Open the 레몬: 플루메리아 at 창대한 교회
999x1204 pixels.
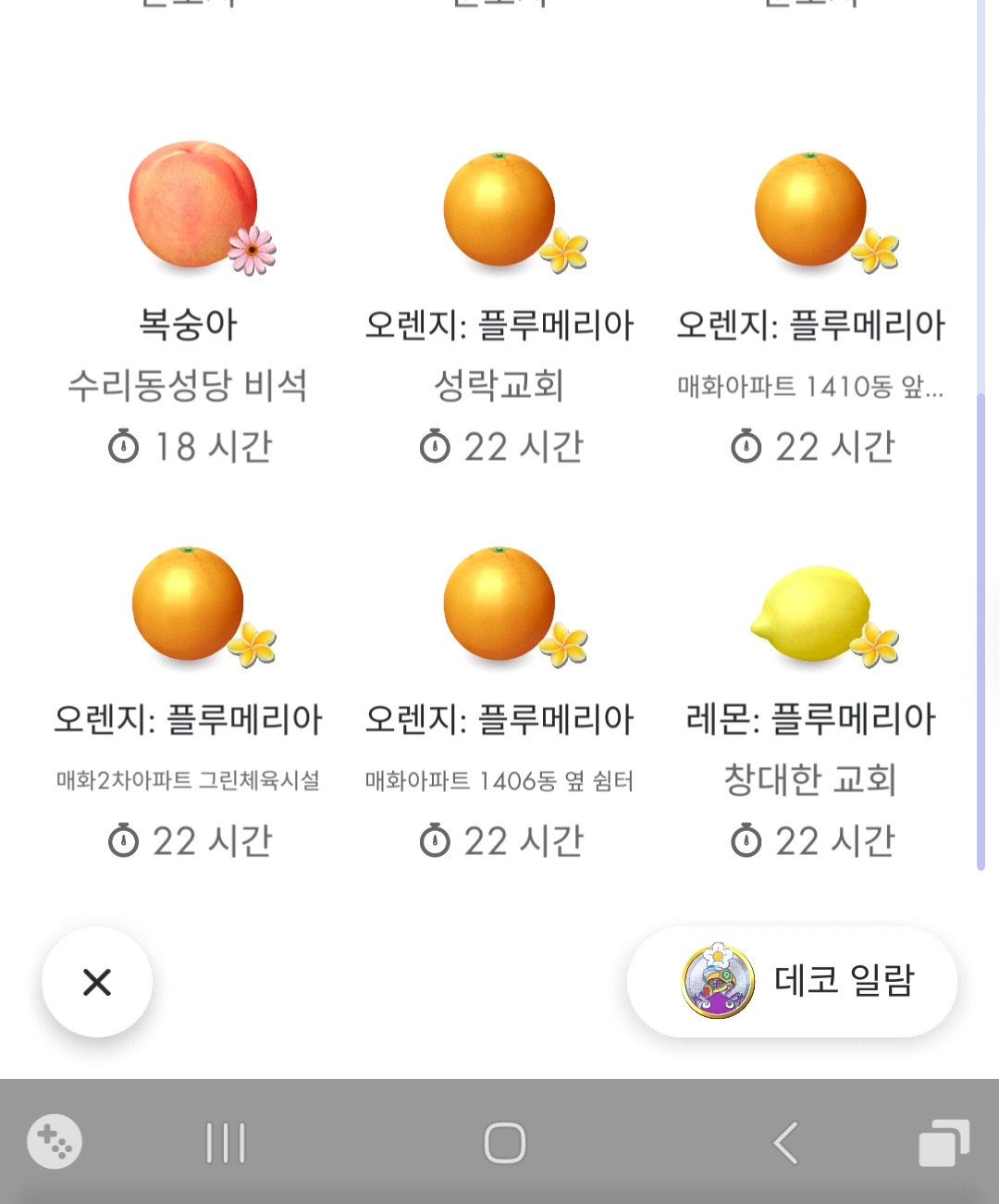pos(811,613)
